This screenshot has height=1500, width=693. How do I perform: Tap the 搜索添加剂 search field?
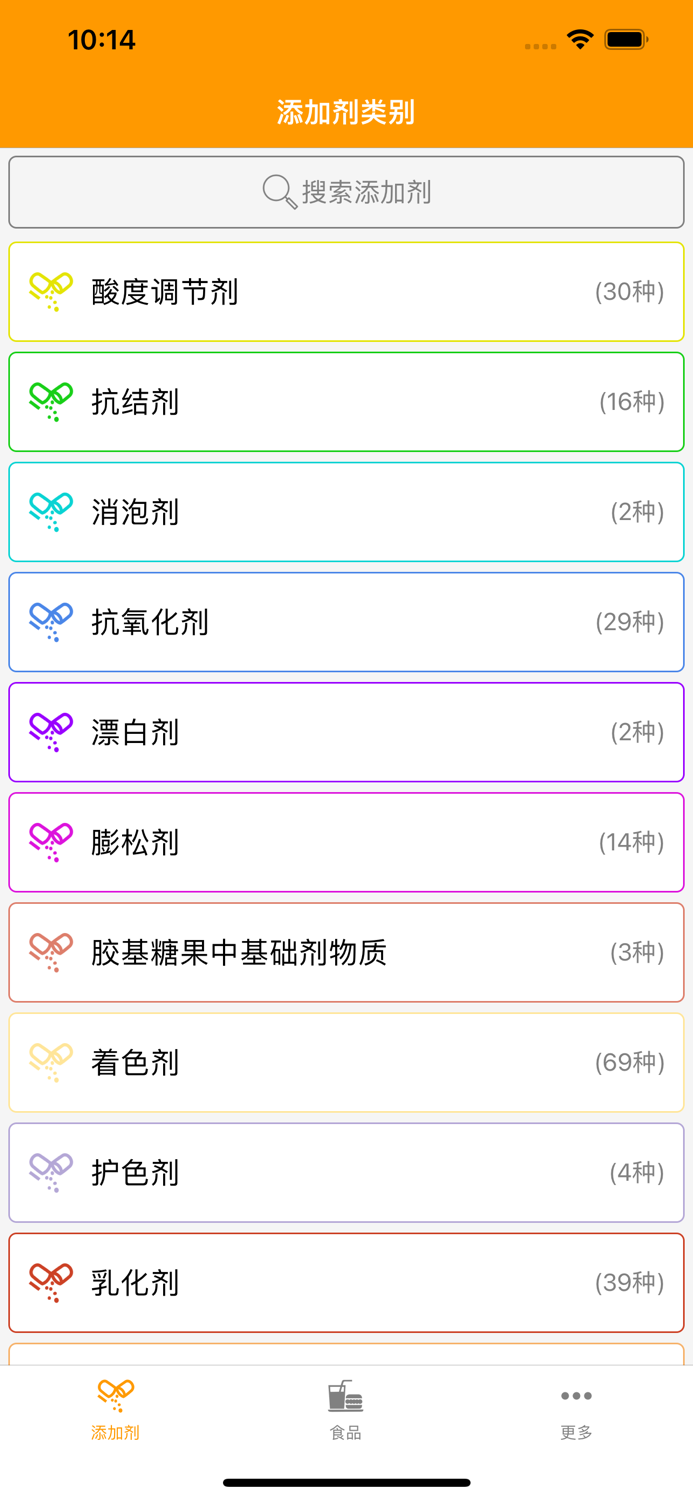pos(346,192)
